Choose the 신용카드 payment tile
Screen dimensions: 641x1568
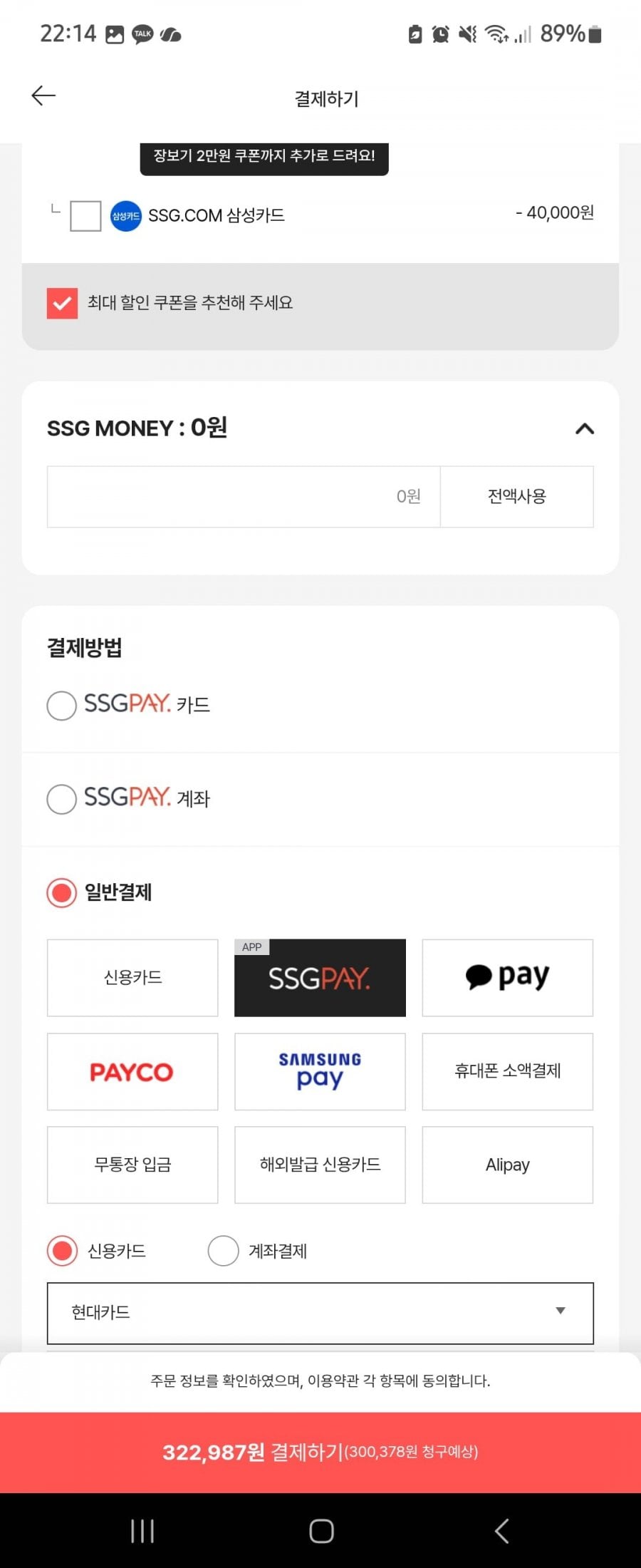coord(132,977)
